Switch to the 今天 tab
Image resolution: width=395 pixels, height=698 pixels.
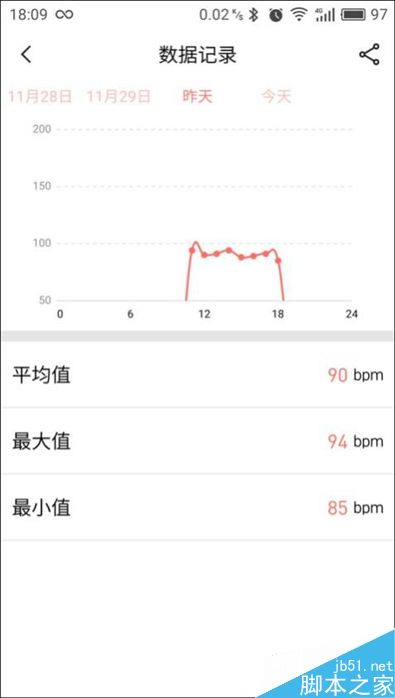point(276,97)
